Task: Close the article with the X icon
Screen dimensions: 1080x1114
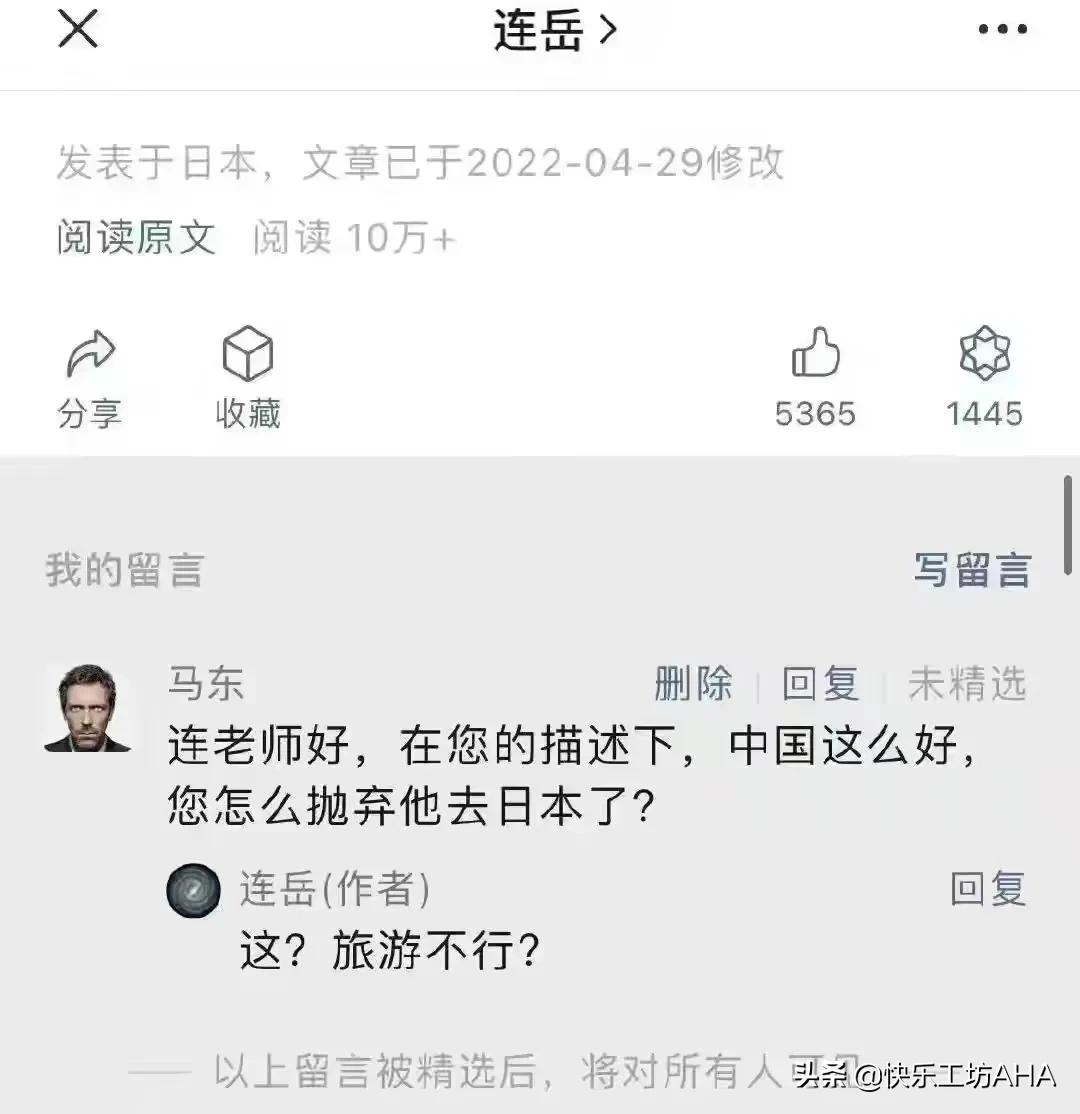Action: pos(77,28)
